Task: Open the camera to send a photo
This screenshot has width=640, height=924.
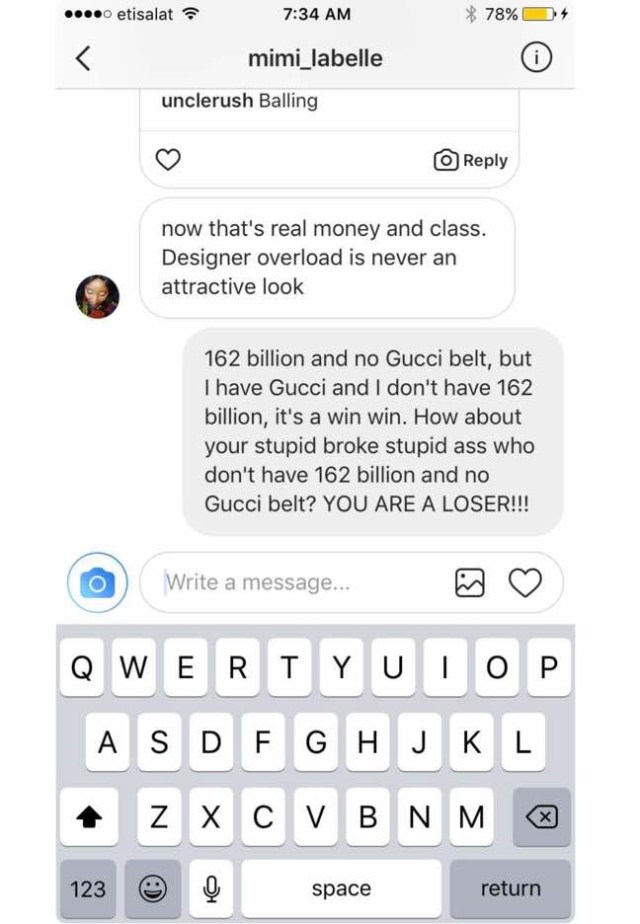Action: [x=97, y=582]
